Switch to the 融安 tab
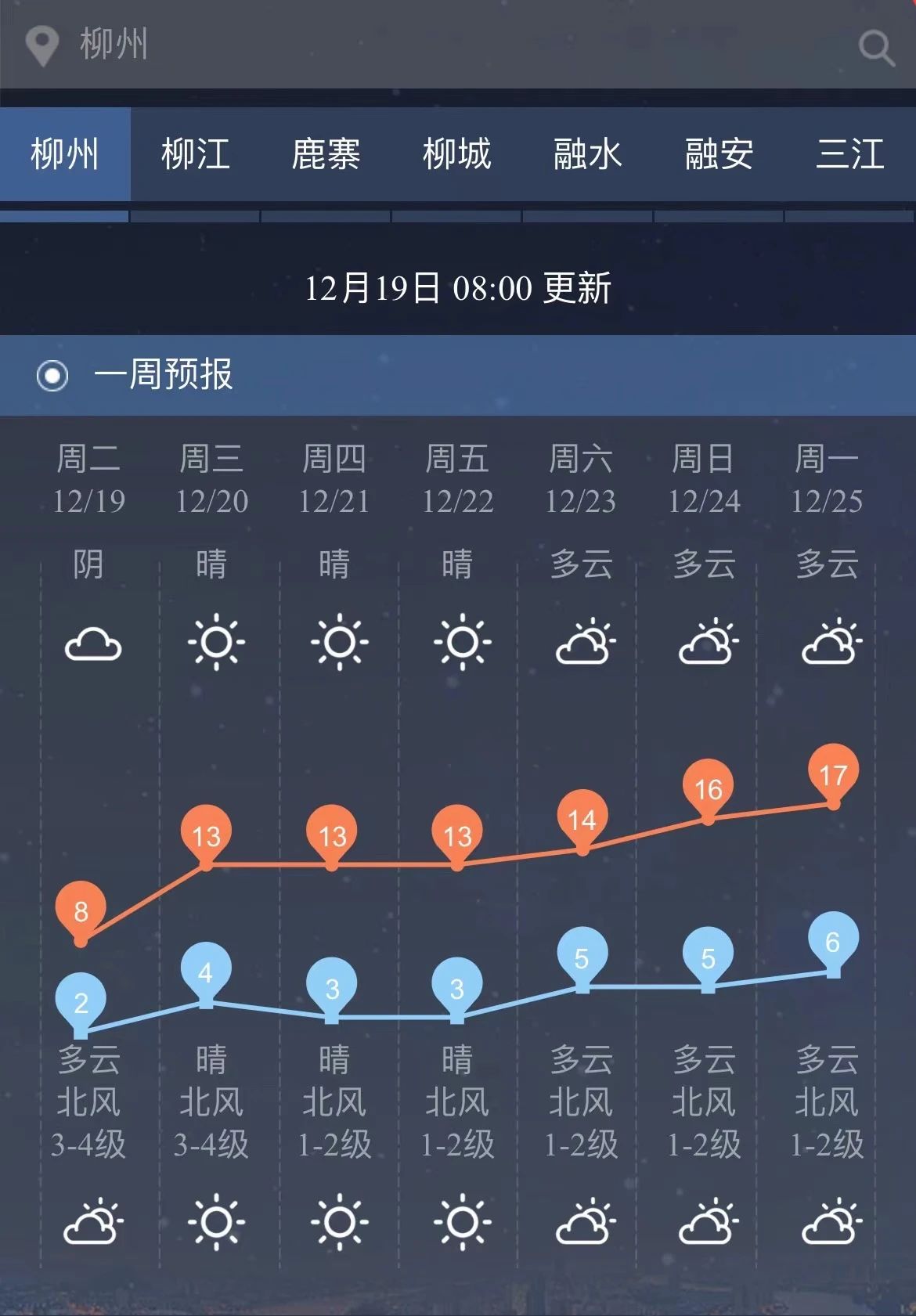The image size is (916, 1316). [719, 154]
